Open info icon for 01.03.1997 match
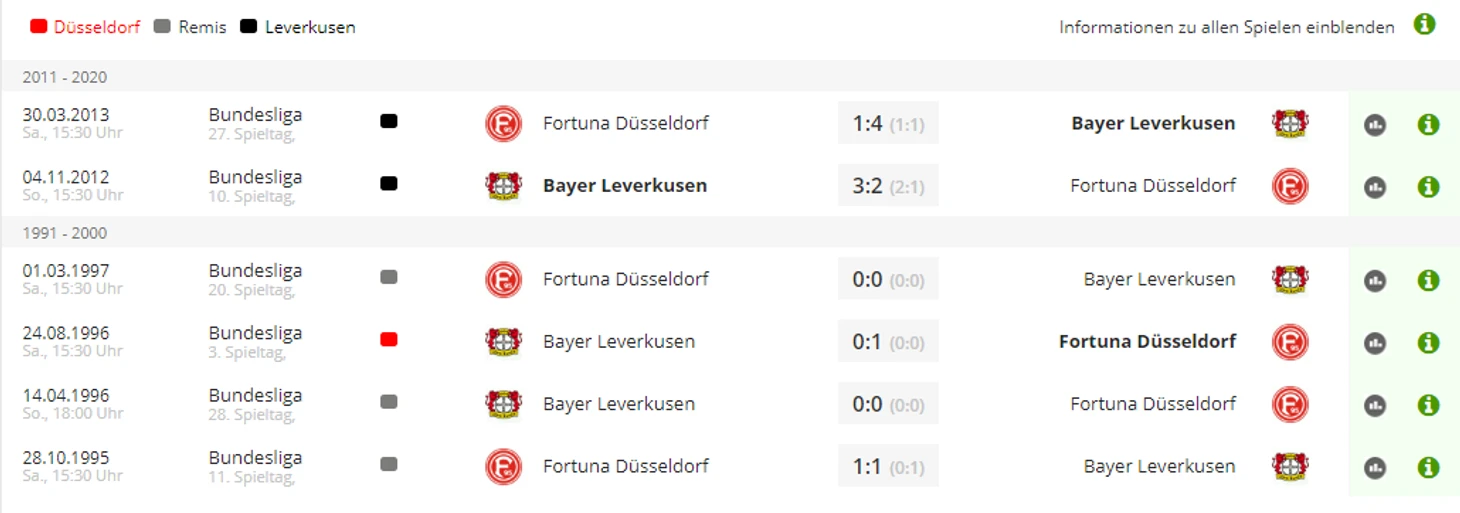1460x513 pixels. pos(1428,281)
